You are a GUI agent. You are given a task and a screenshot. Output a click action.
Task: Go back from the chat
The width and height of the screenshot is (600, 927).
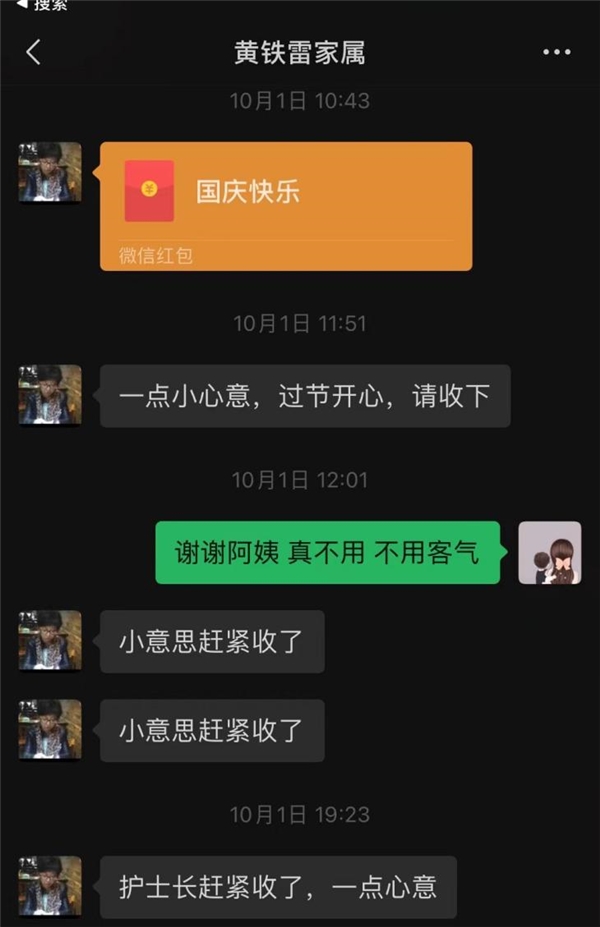(33, 53)
